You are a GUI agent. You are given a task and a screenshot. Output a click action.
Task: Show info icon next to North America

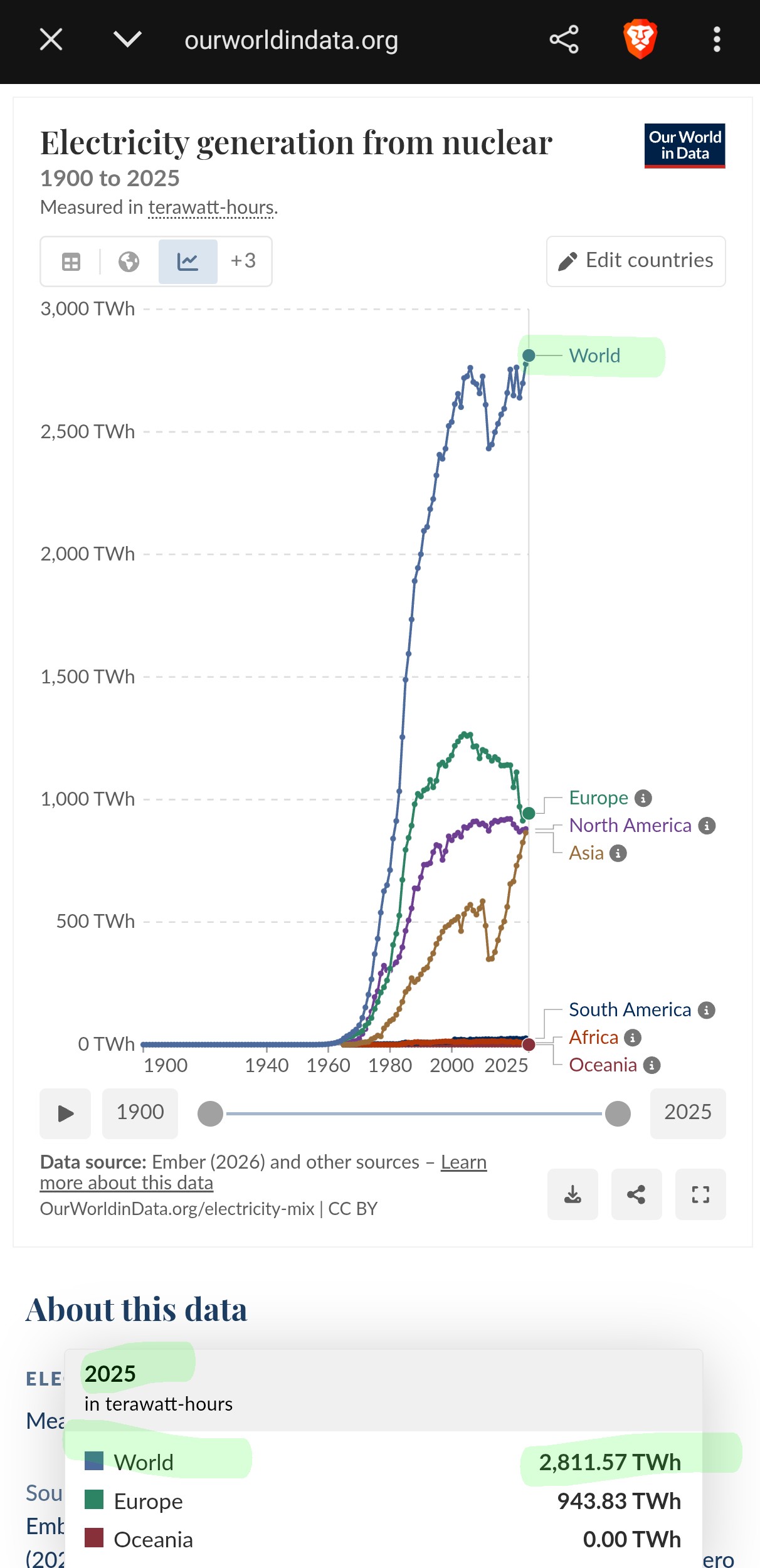707,826
